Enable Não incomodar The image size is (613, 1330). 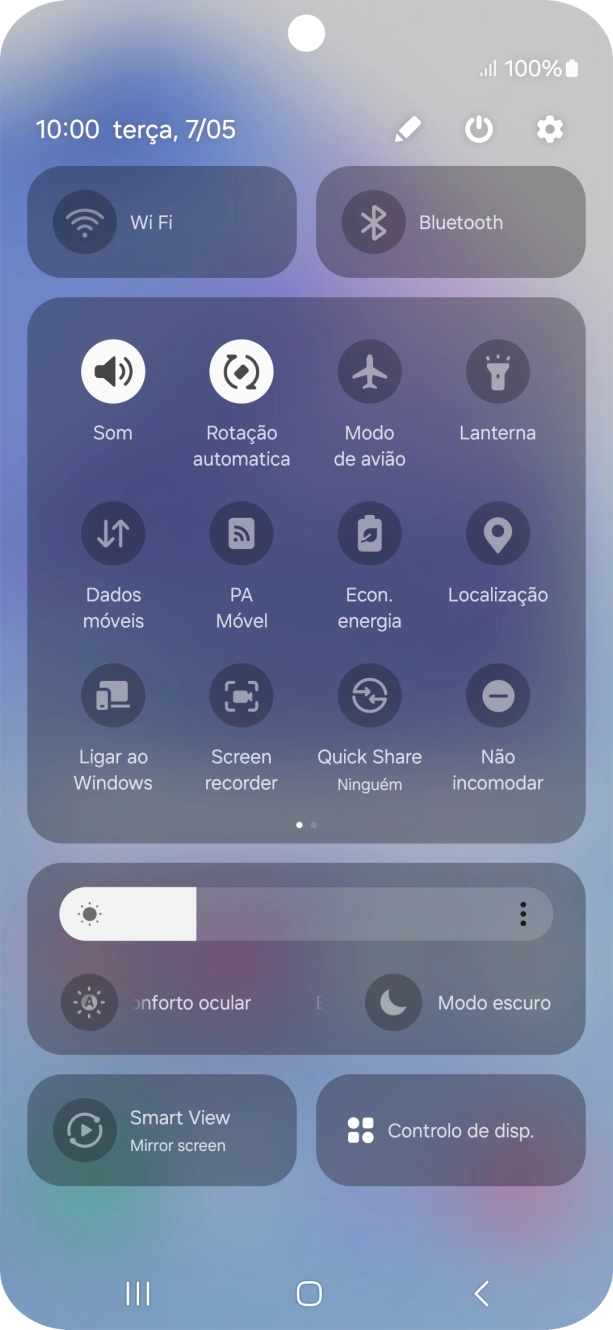[x=498, y=696]
